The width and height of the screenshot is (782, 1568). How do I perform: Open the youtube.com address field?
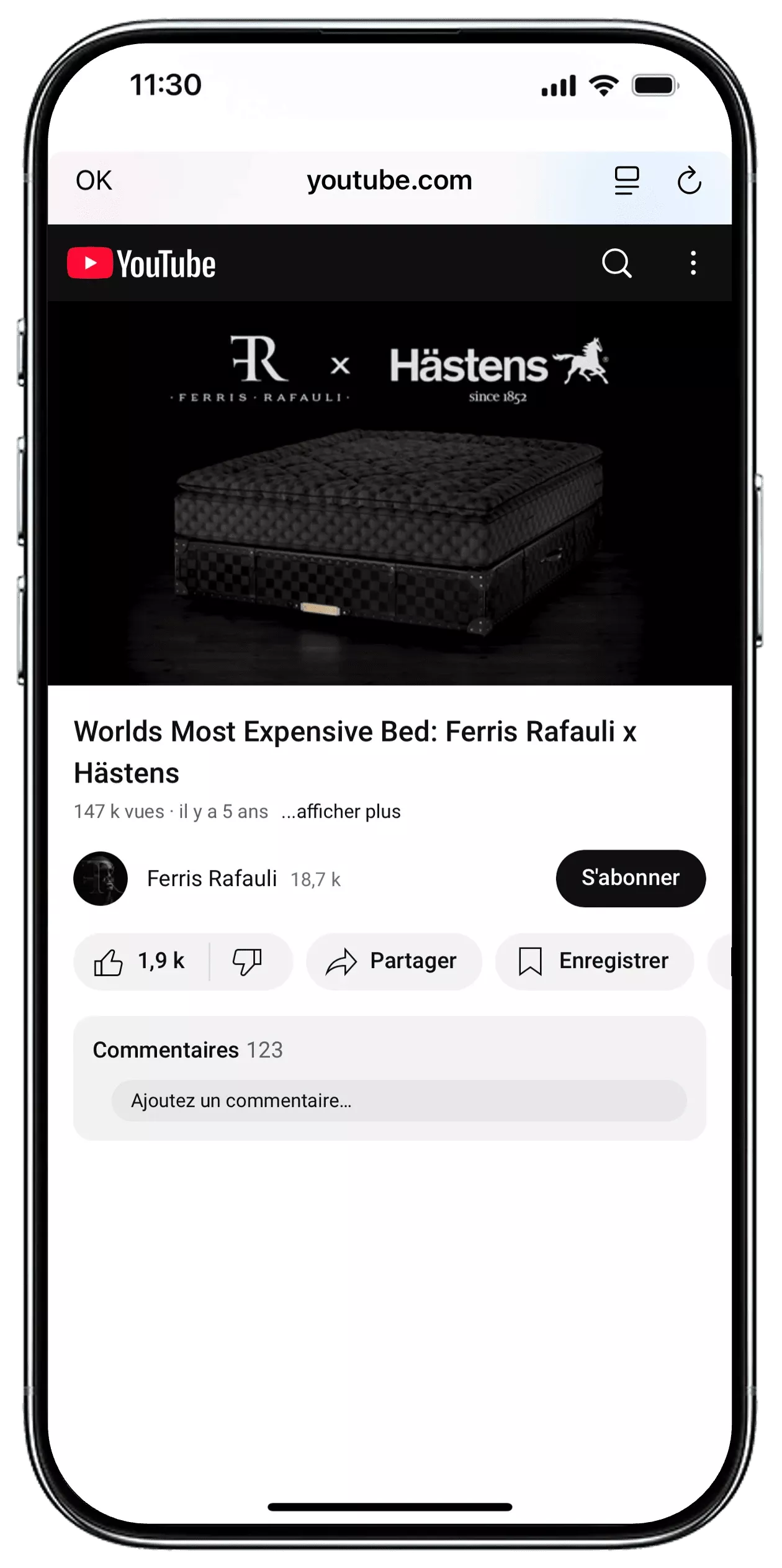(389, 181)
